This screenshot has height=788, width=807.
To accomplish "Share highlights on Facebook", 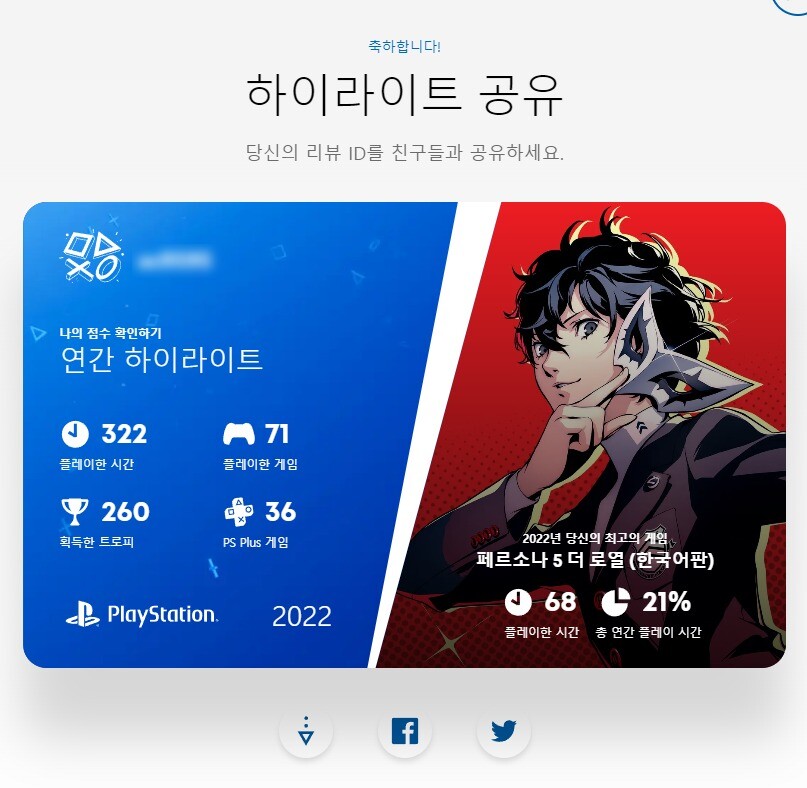I will tap(405, 731).
